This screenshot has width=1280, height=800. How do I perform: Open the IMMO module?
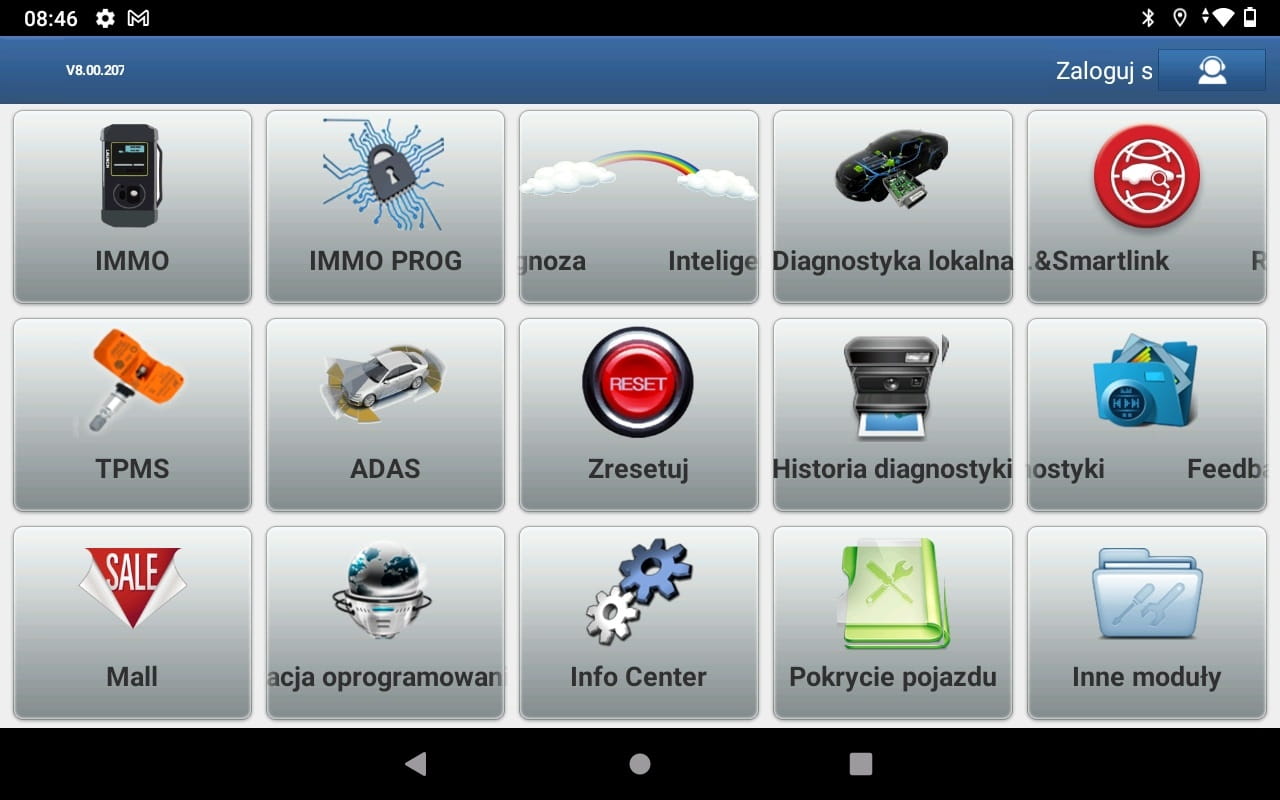tap(132, 207)
